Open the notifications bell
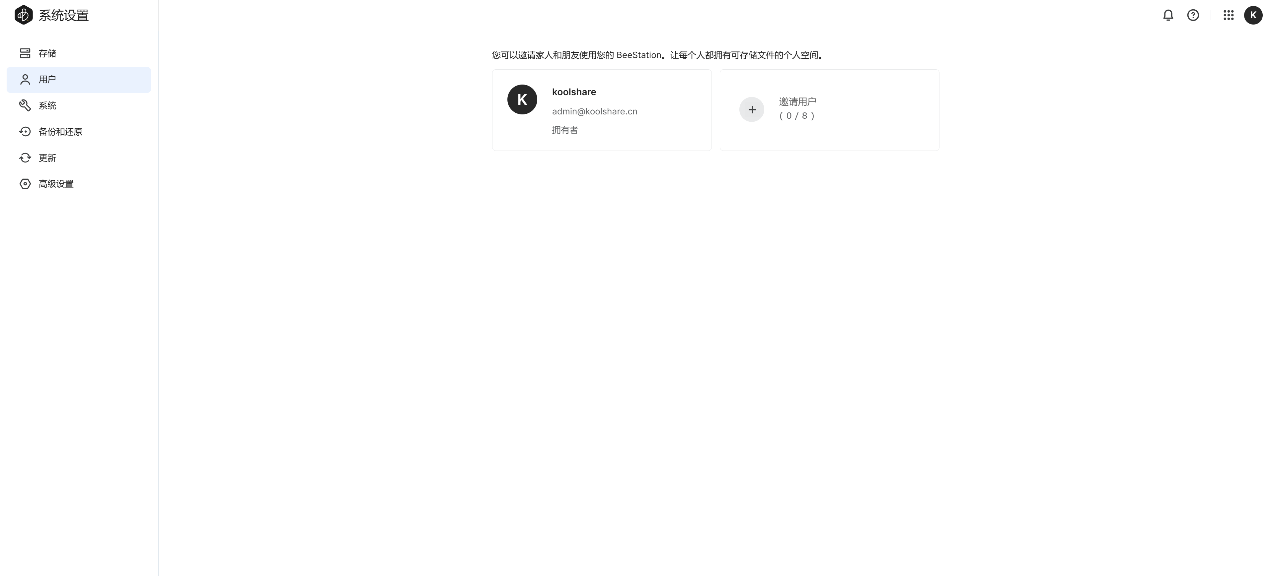 [x=1168, y=15]
